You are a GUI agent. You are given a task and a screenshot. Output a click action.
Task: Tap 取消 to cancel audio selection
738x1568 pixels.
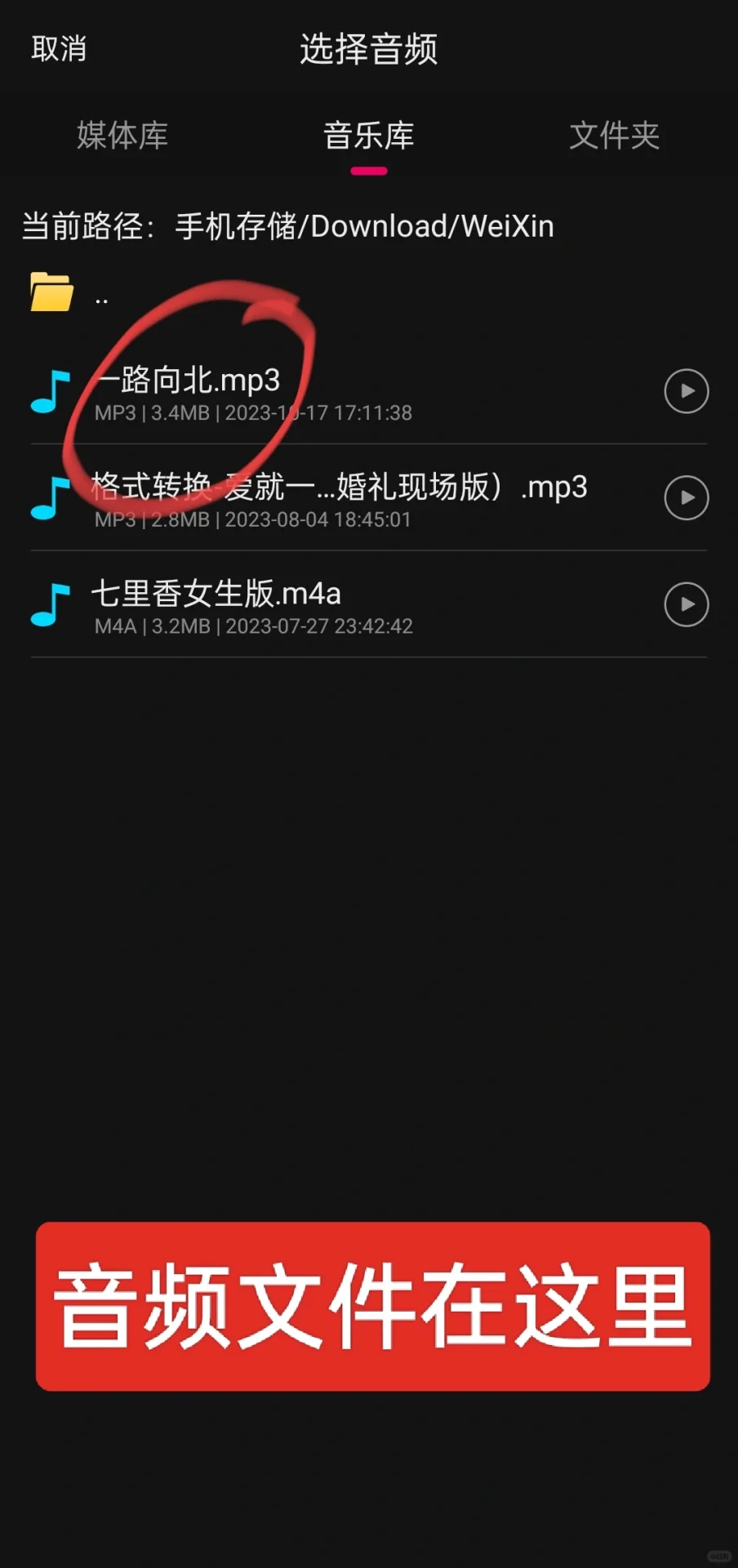(59, 49)
